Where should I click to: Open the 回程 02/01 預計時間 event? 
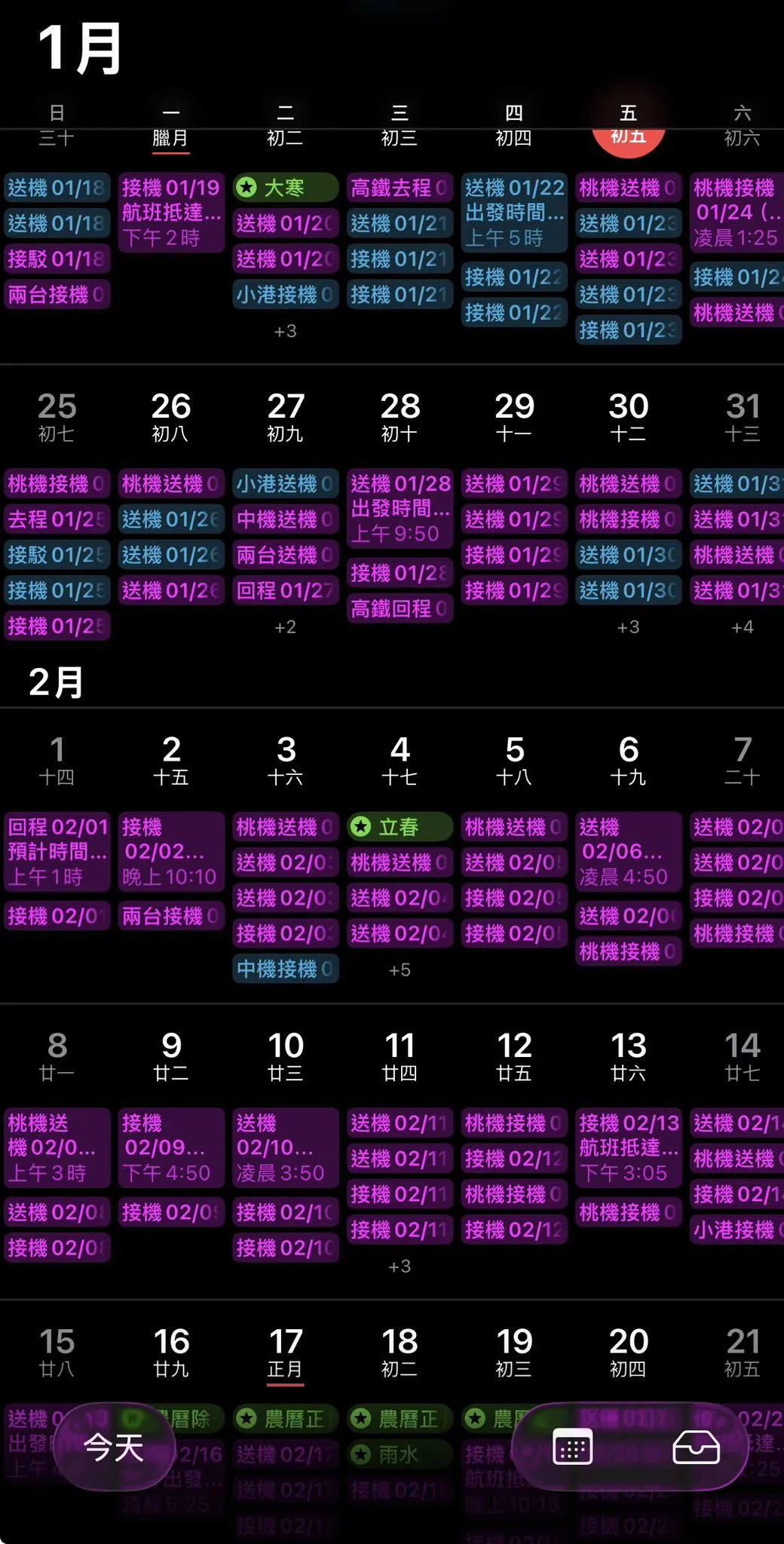[57, 851]
